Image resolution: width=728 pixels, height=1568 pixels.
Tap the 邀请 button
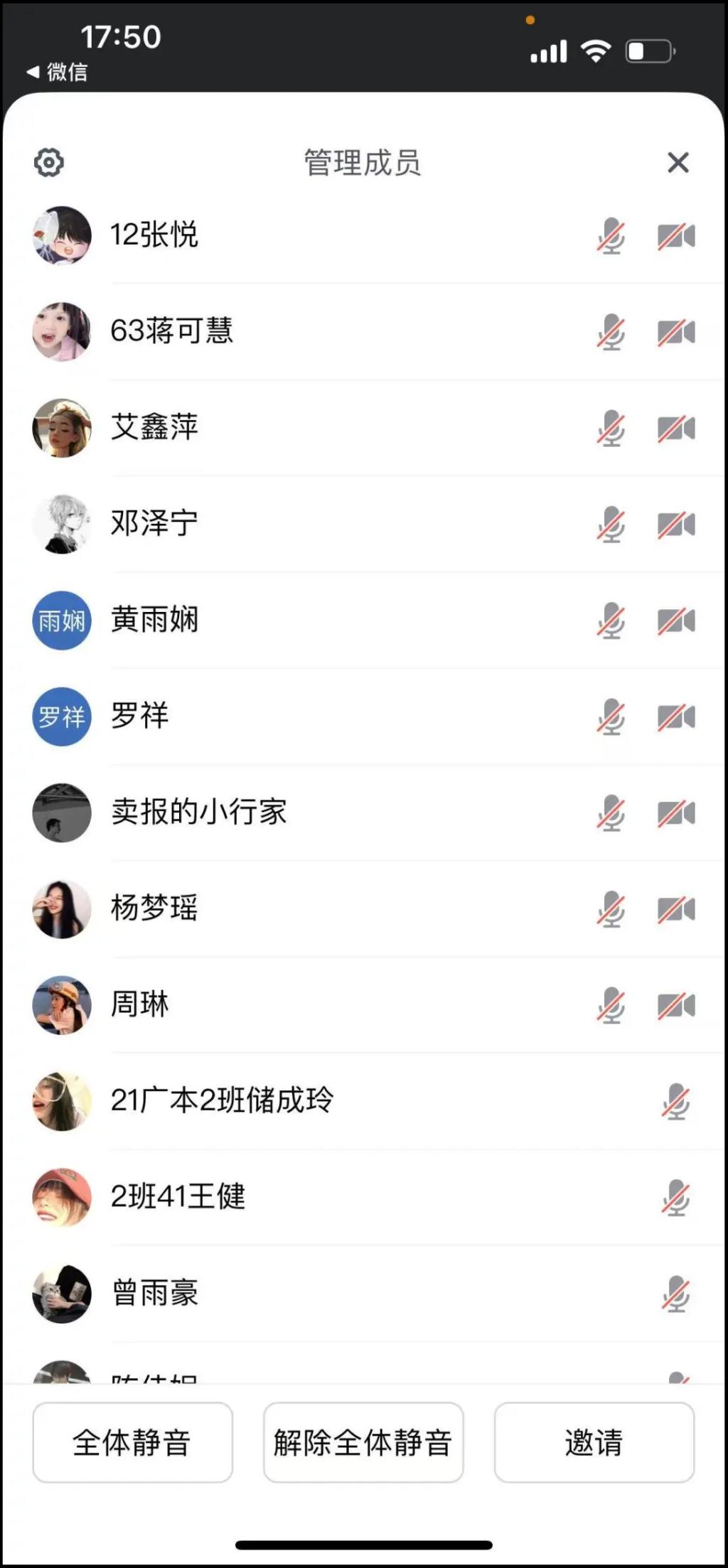(x=594, y=1442)
